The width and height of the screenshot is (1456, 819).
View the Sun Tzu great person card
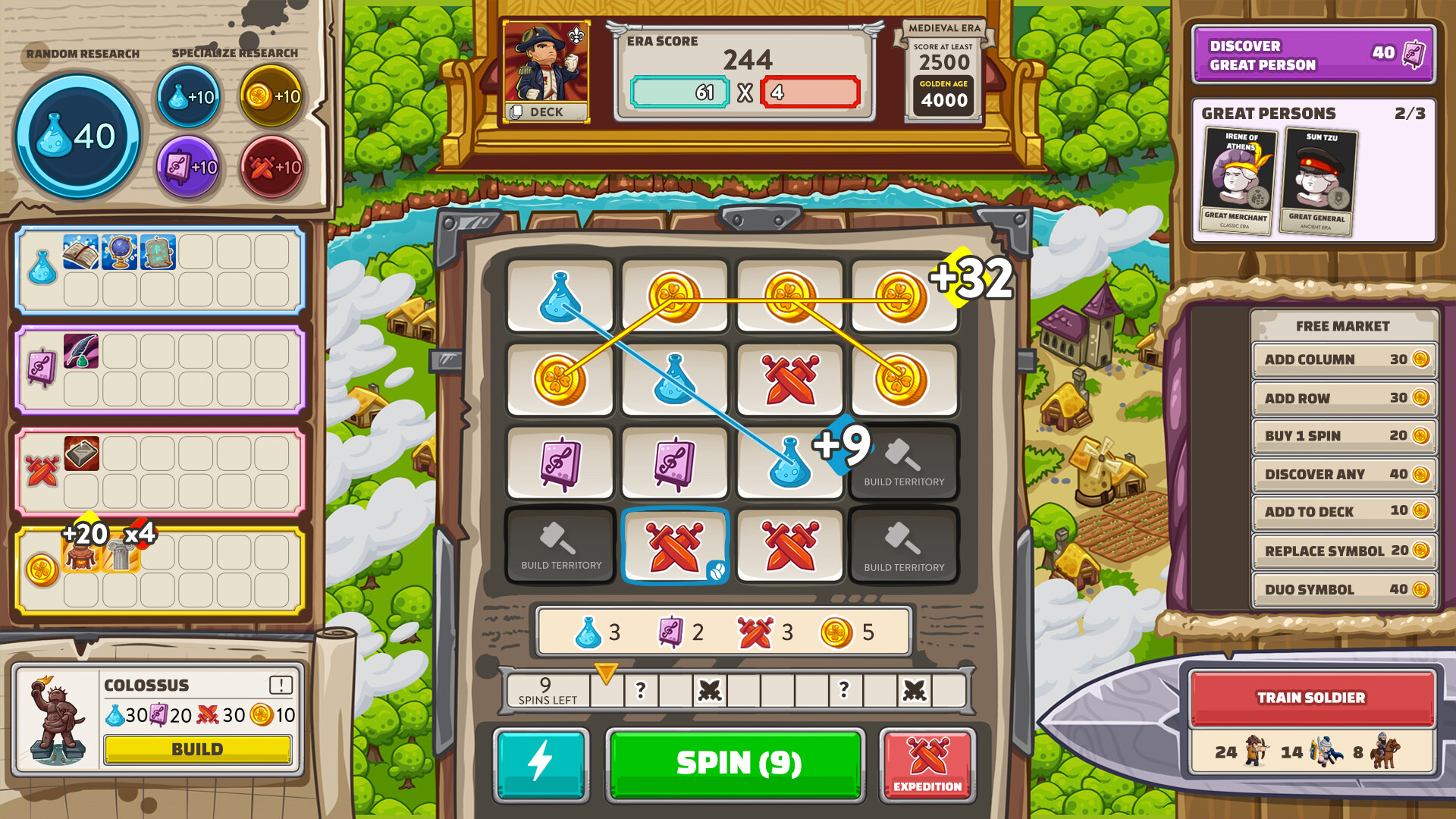[x=1317, y=182]
